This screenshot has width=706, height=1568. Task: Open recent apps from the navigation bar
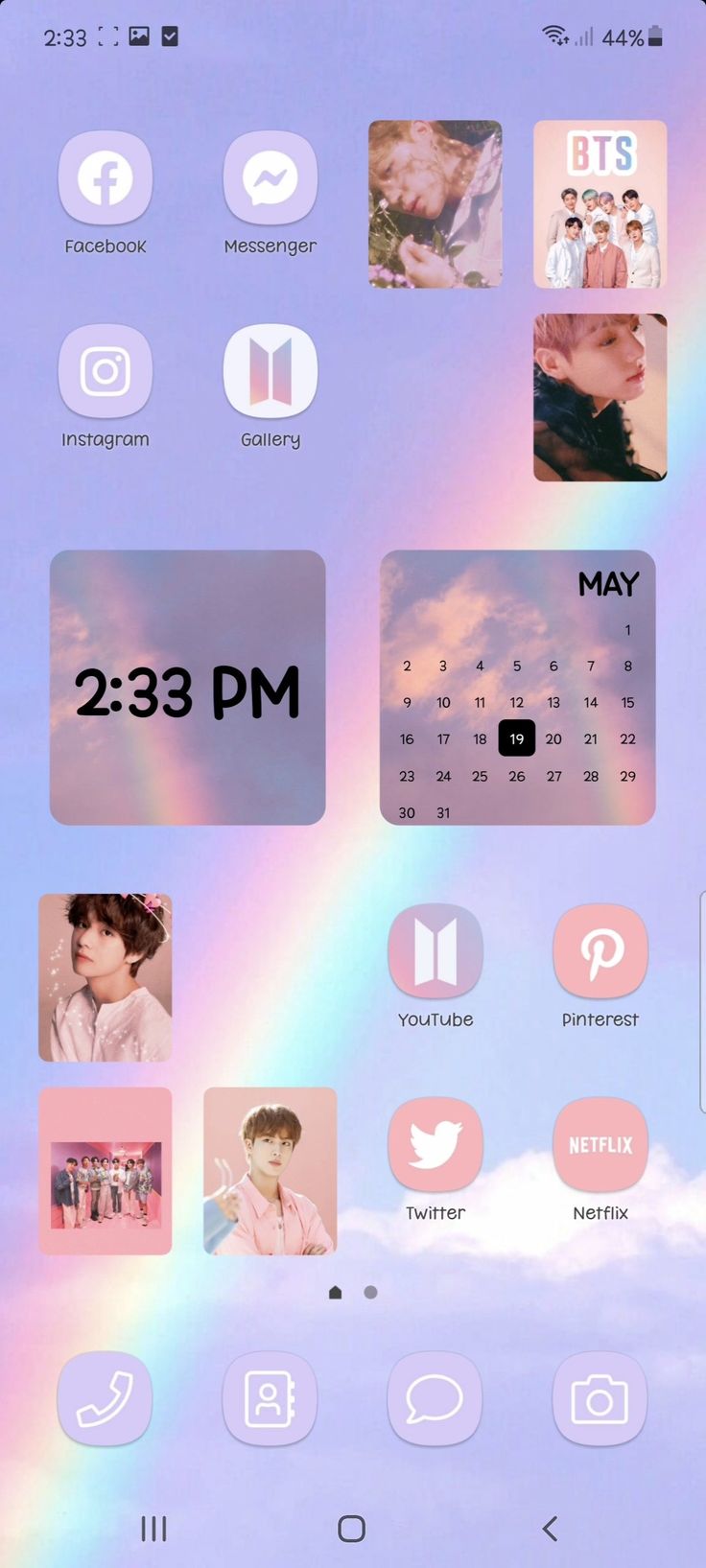(153, 1529)
